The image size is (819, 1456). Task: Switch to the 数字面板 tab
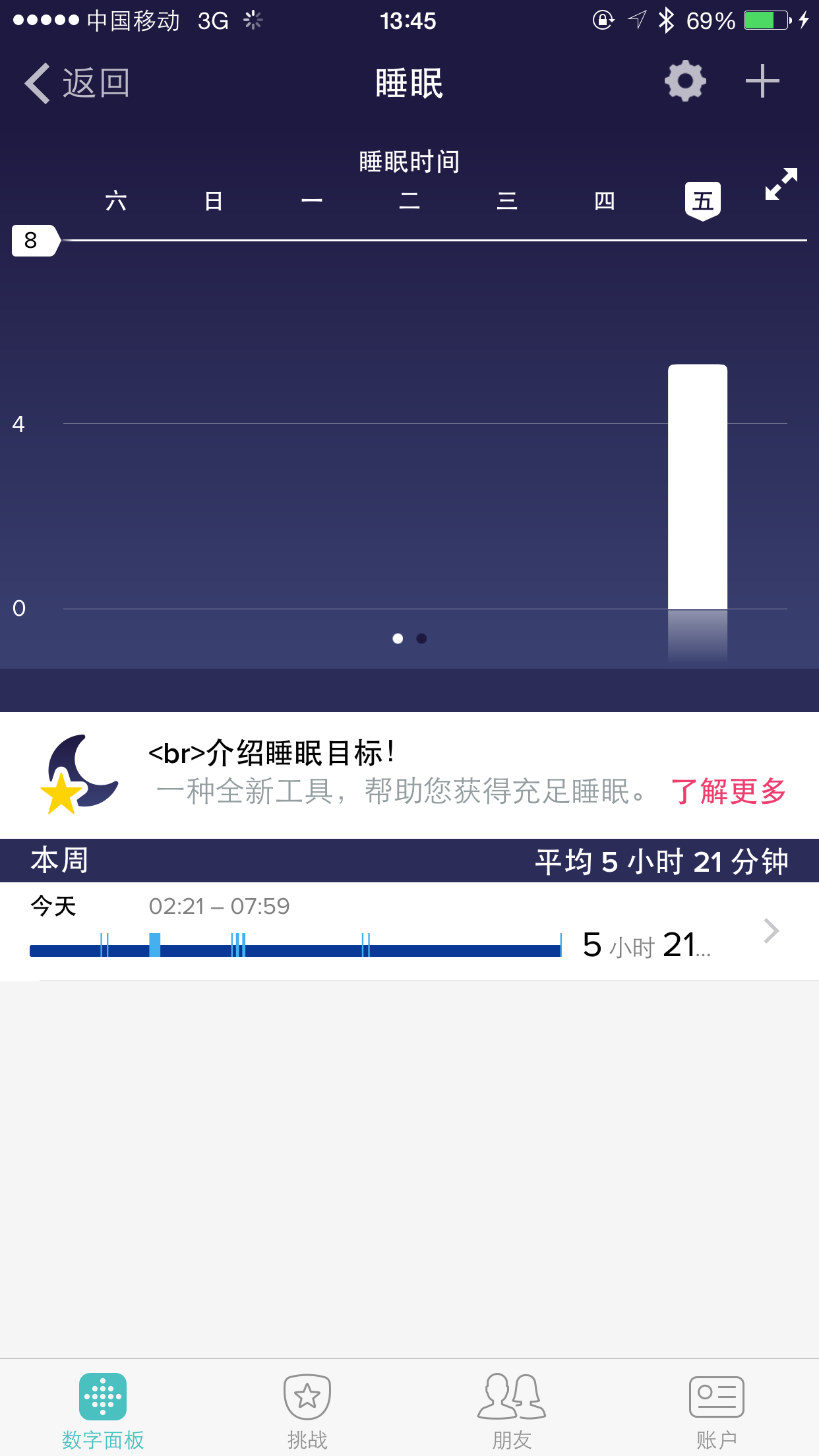pos(103,1409)
